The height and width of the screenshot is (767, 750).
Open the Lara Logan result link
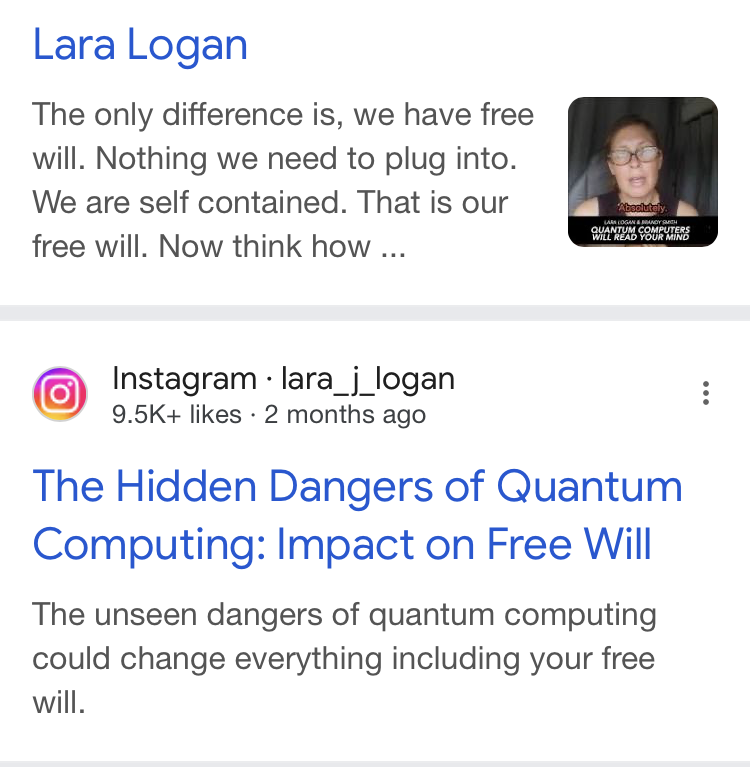point(140,46)
